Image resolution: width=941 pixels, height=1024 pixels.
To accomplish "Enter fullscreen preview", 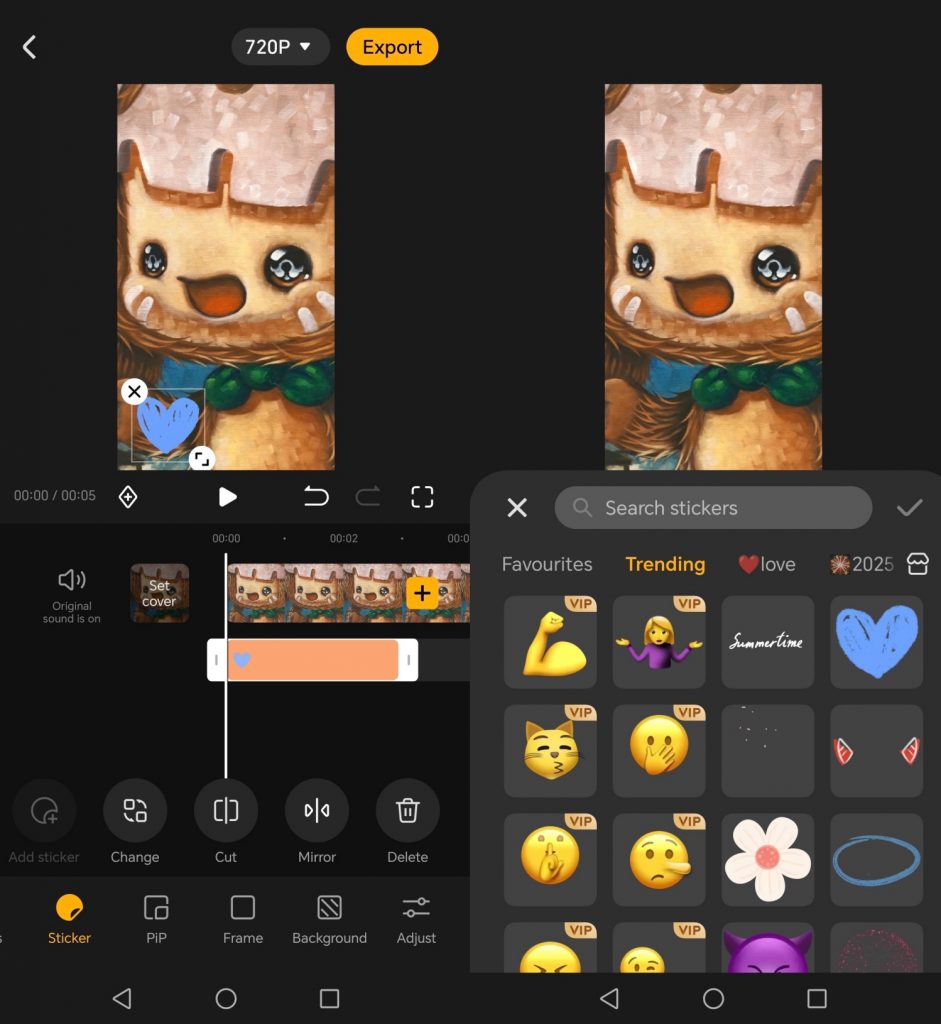I will 422,497.
